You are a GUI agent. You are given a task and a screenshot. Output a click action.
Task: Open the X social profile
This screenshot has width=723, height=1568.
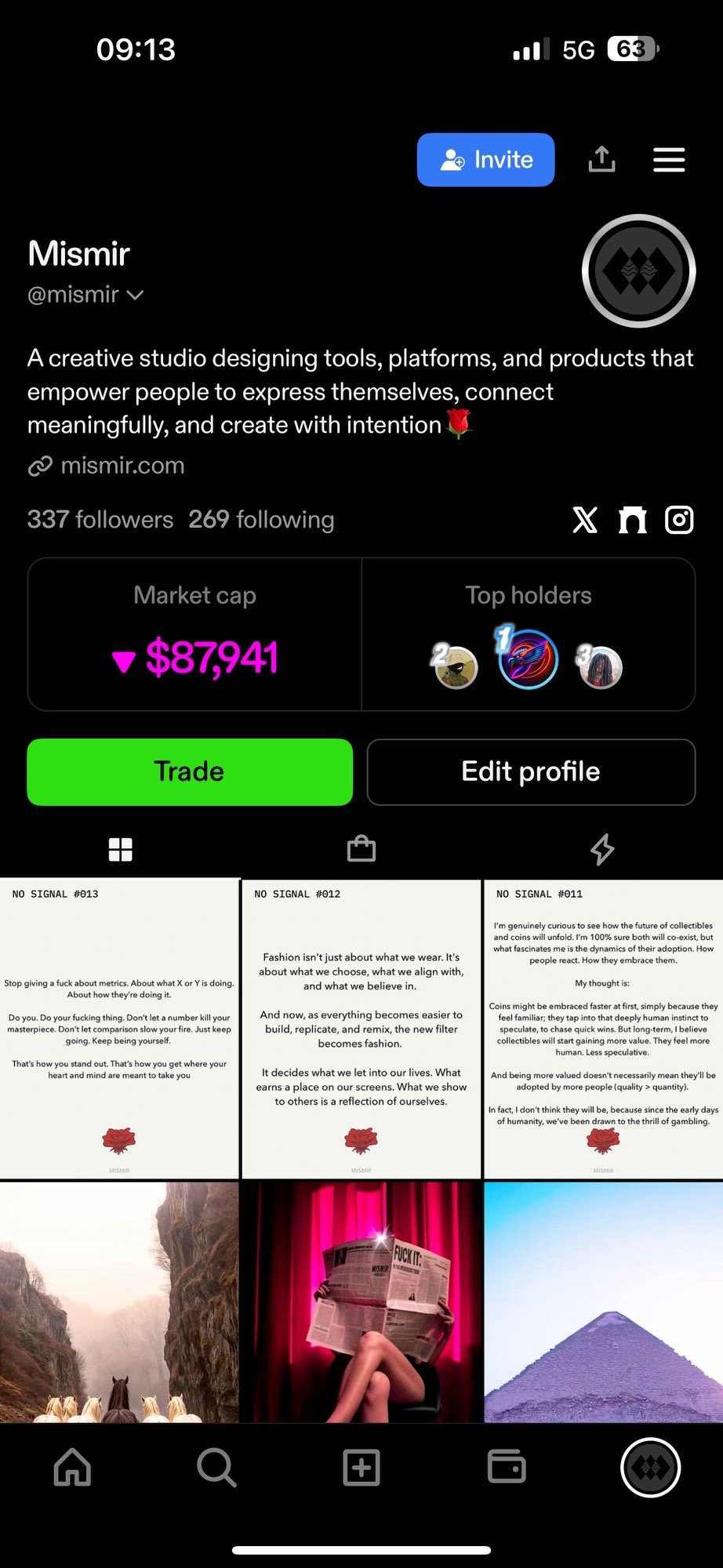(585, 520)
